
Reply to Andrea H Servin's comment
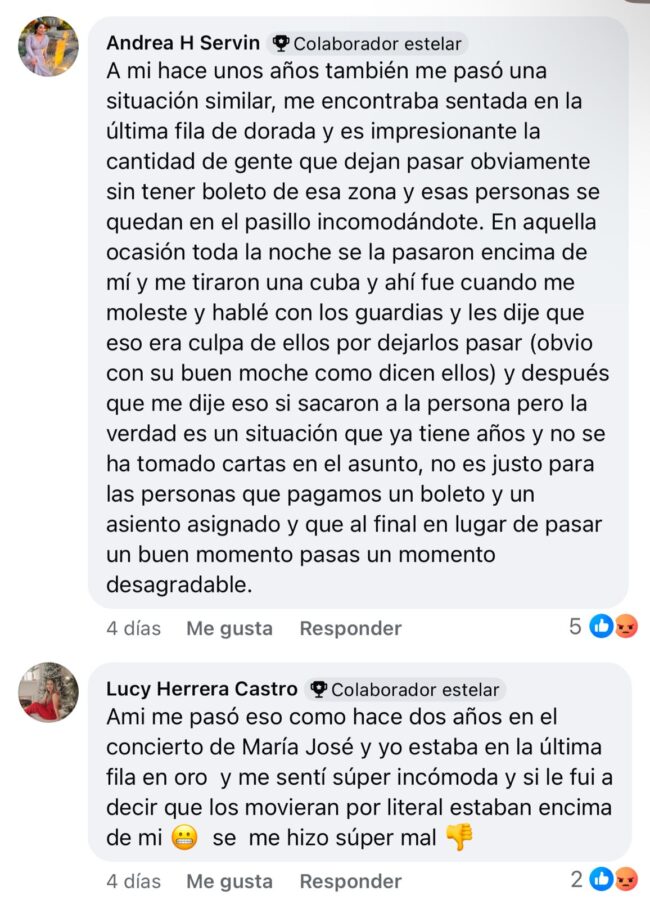(350, 628)
